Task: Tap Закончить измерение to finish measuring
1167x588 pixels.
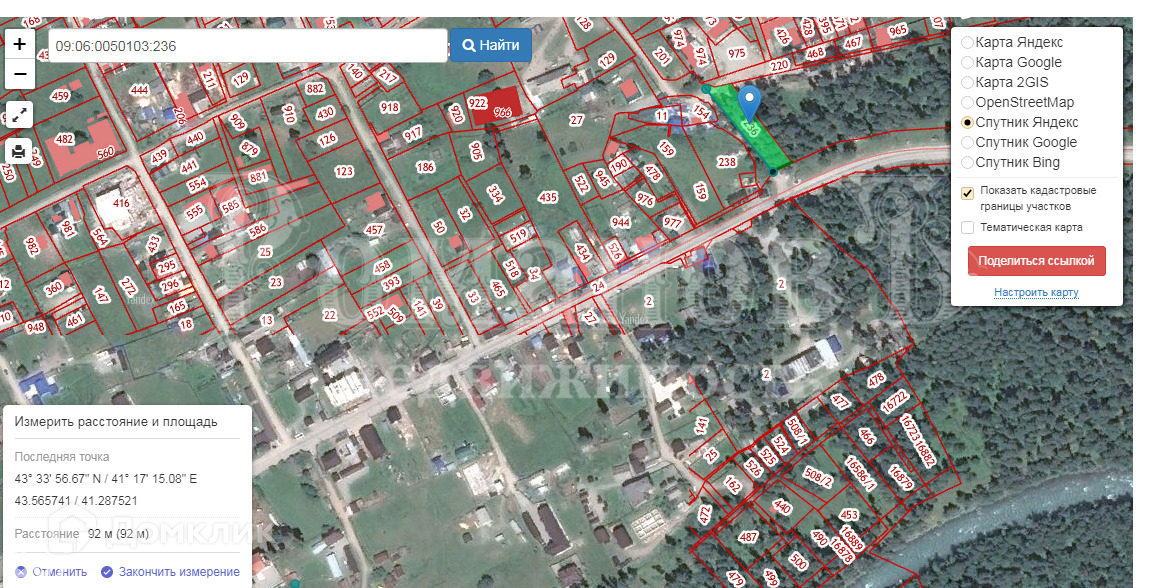Action: [170, 572]
